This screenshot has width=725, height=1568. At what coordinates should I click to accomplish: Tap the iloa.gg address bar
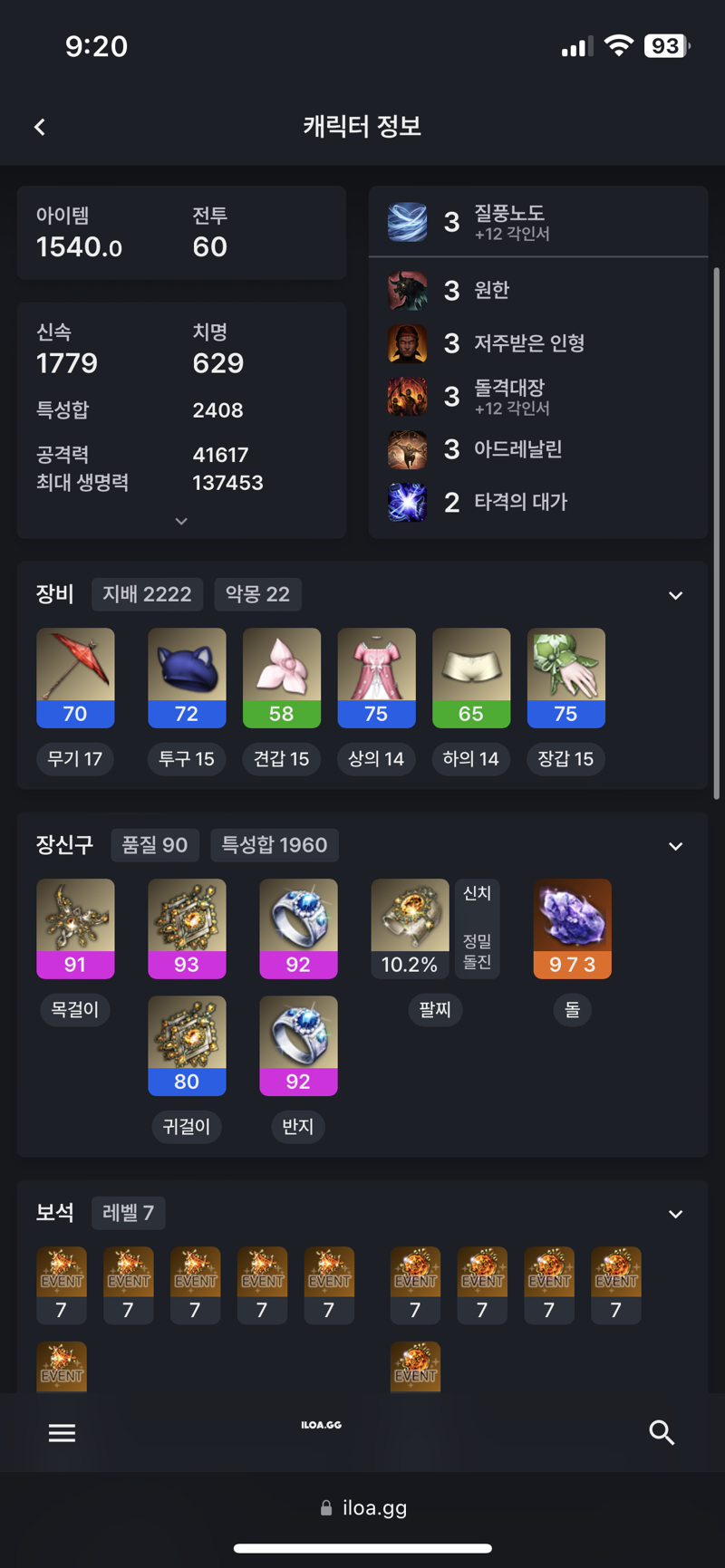click(x=362, y=1507)
